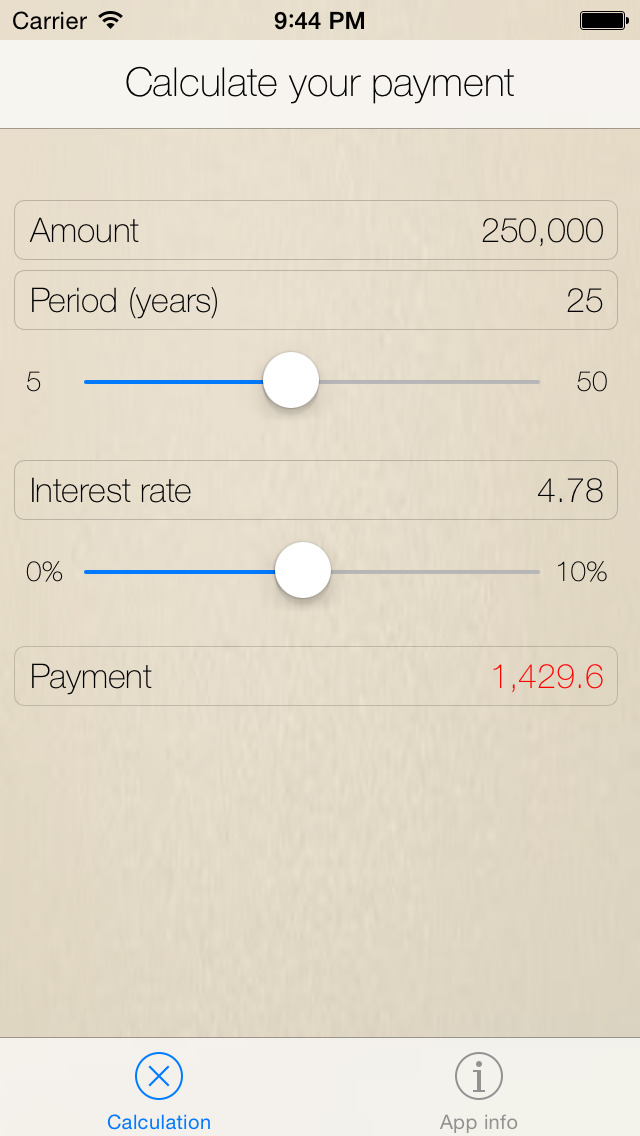Edit the Period (years) field

316,300
